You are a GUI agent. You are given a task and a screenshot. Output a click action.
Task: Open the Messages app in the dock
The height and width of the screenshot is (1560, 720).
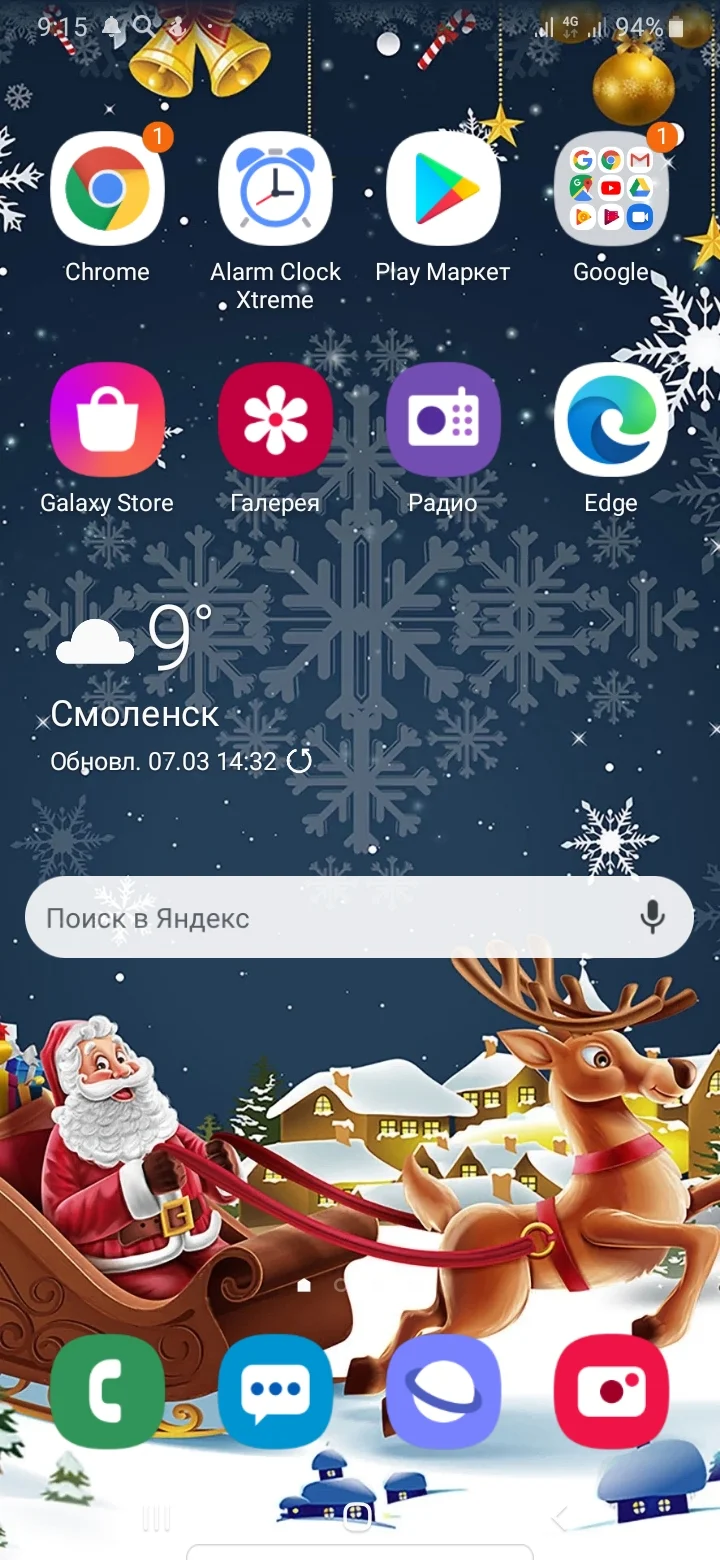(x=275, y=1393)
